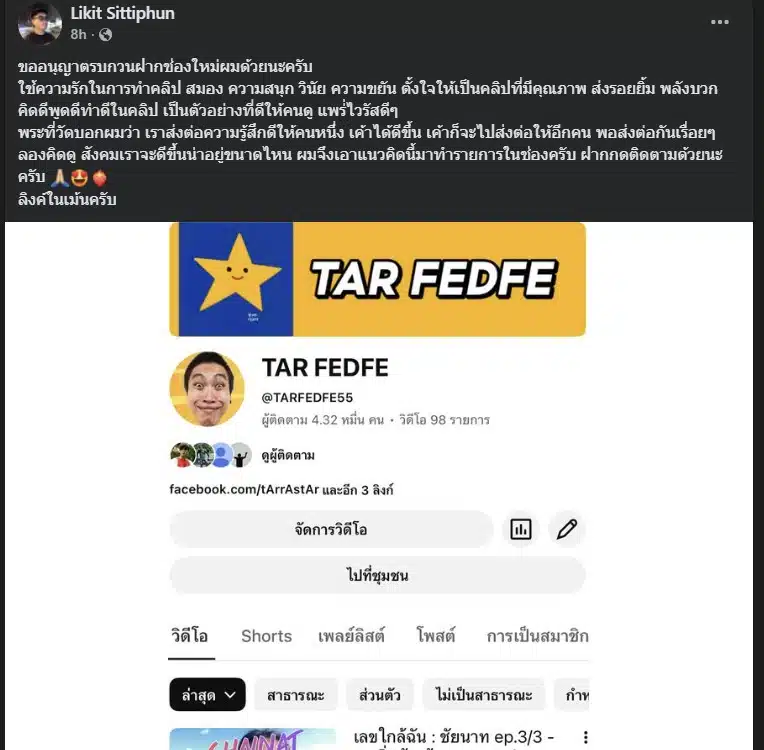Open the post via its 8h timestamp

(78, 34)
